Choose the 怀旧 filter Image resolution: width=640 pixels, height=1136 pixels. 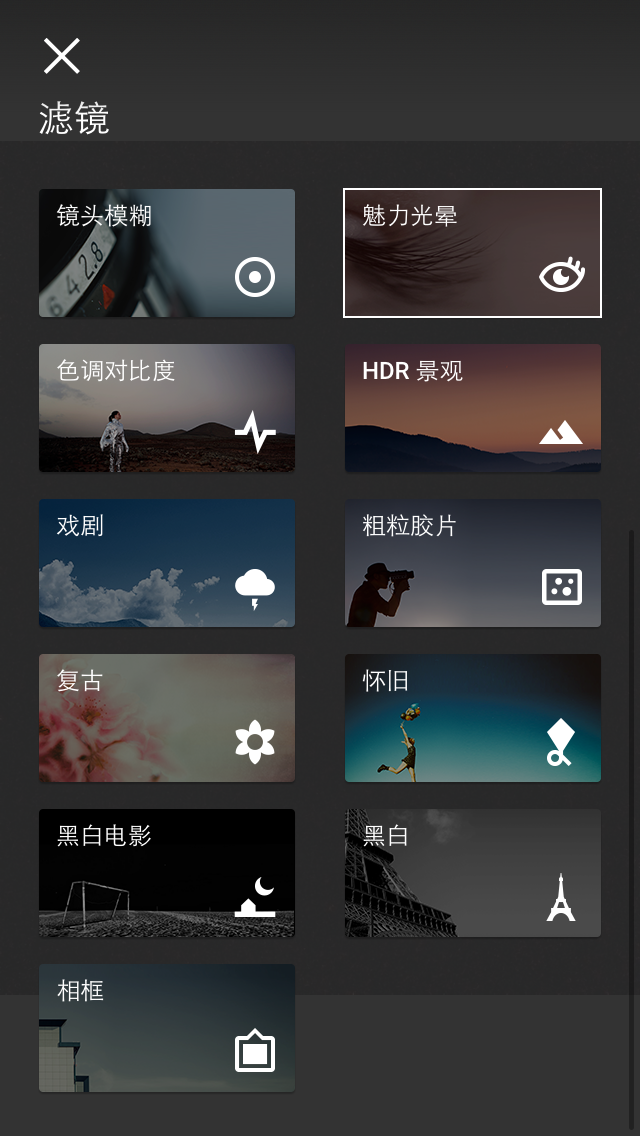[472, 718]
